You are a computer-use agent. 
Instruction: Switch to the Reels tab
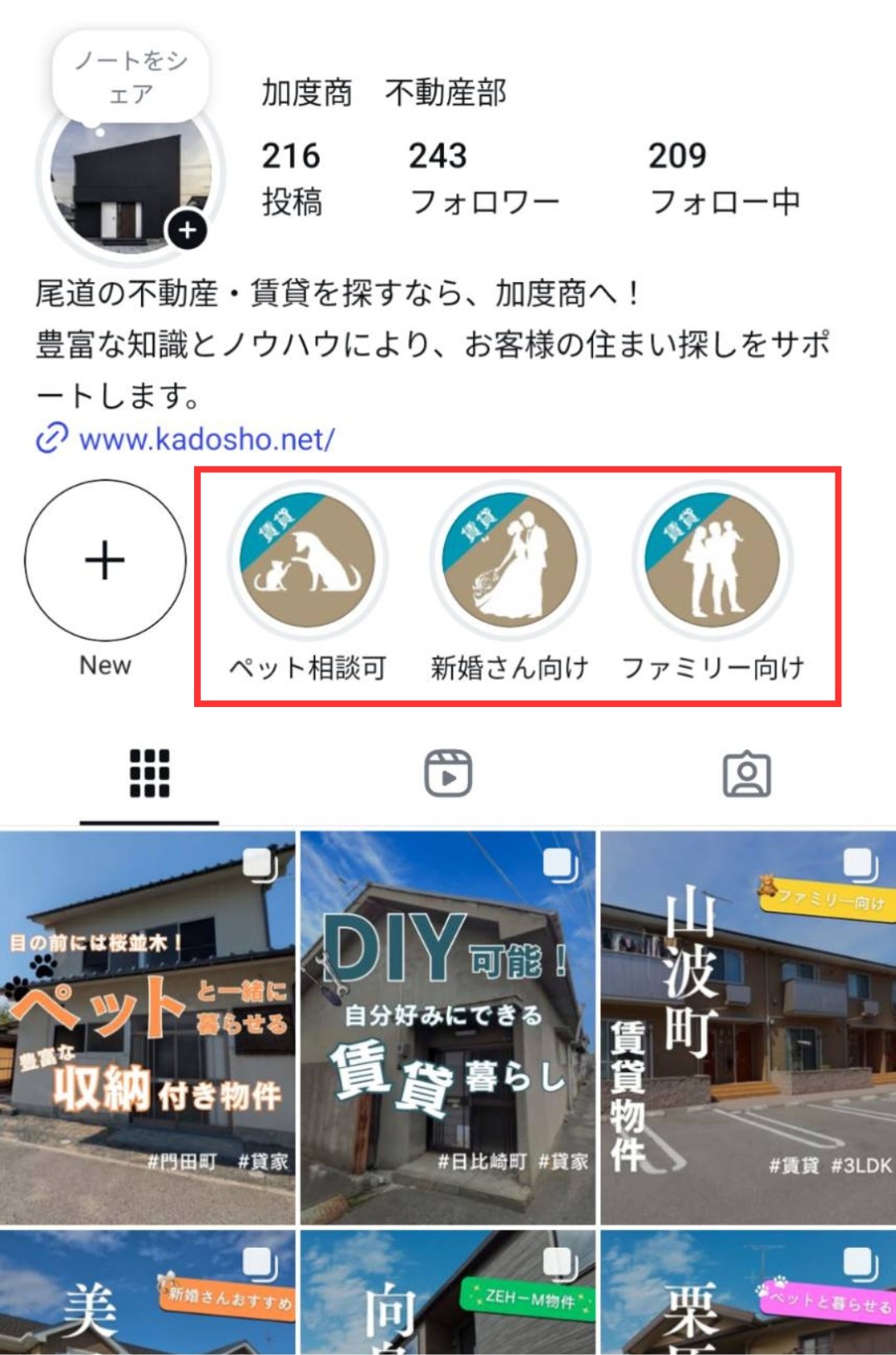coord(448,773)
